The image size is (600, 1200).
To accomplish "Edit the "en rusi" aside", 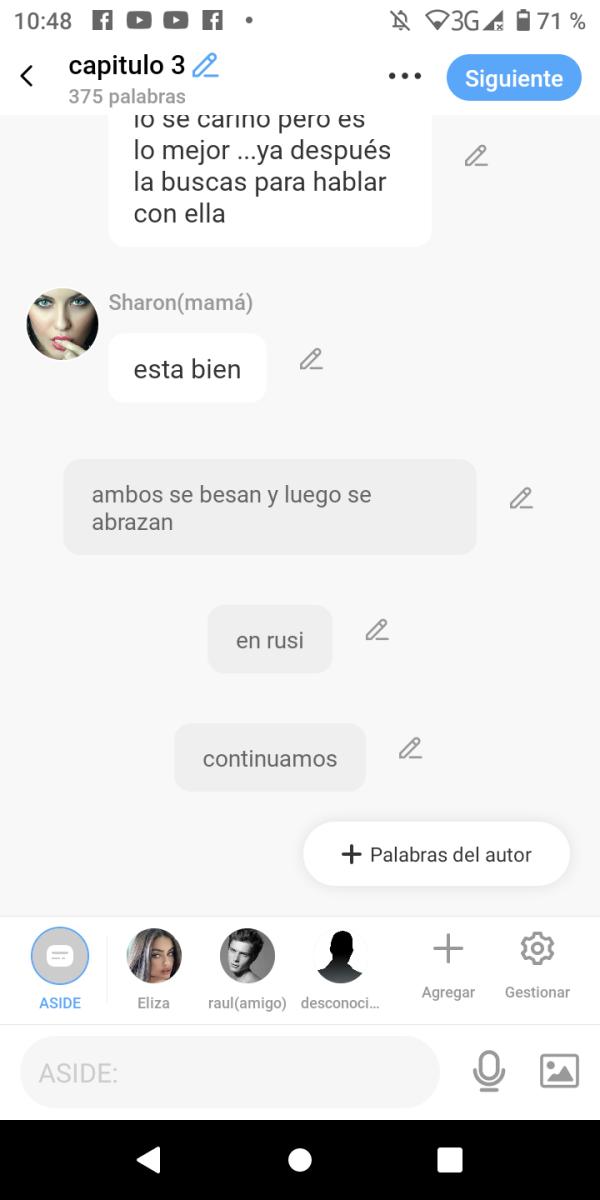I will (x=377, y=630).
